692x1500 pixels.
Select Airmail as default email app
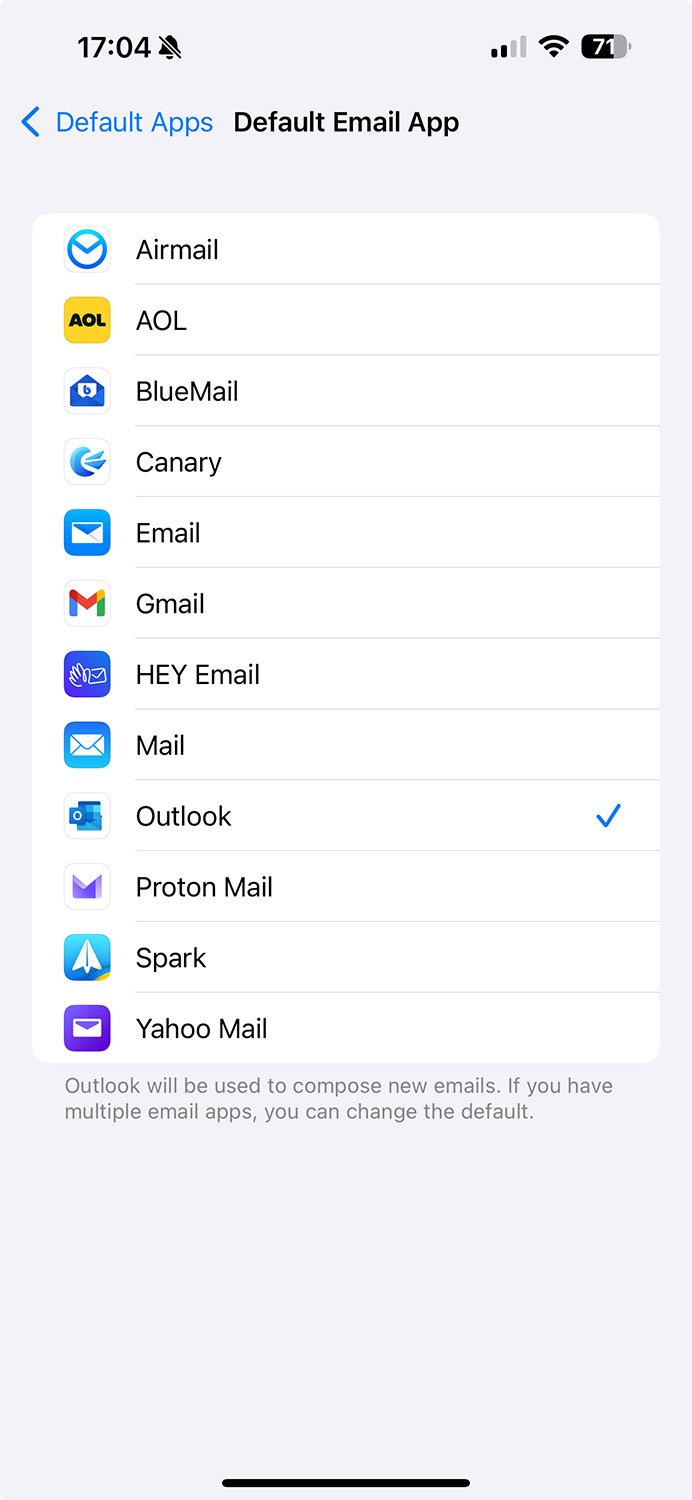(346, 249)
